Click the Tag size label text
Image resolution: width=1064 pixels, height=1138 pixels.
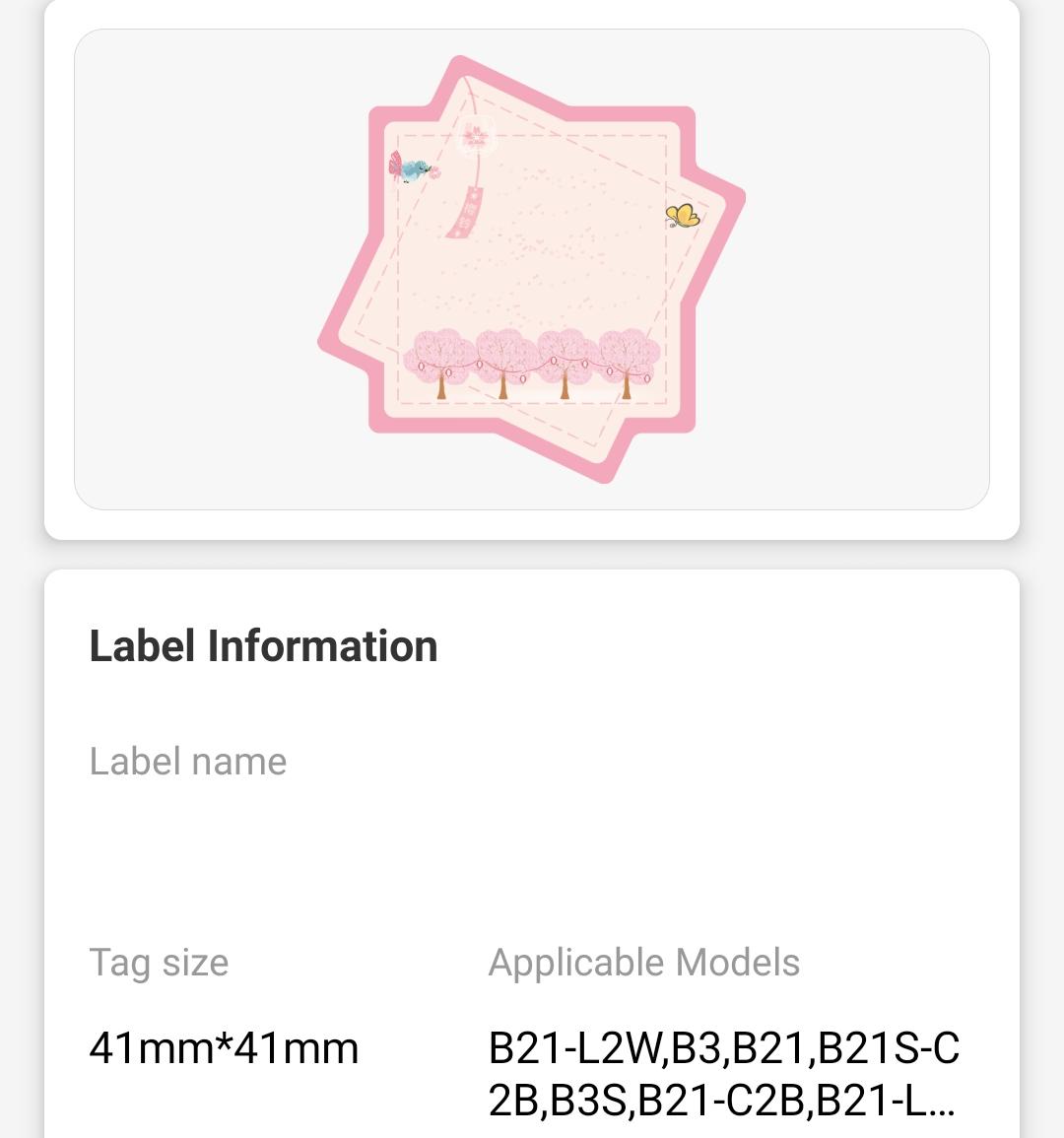pos(159,963)
